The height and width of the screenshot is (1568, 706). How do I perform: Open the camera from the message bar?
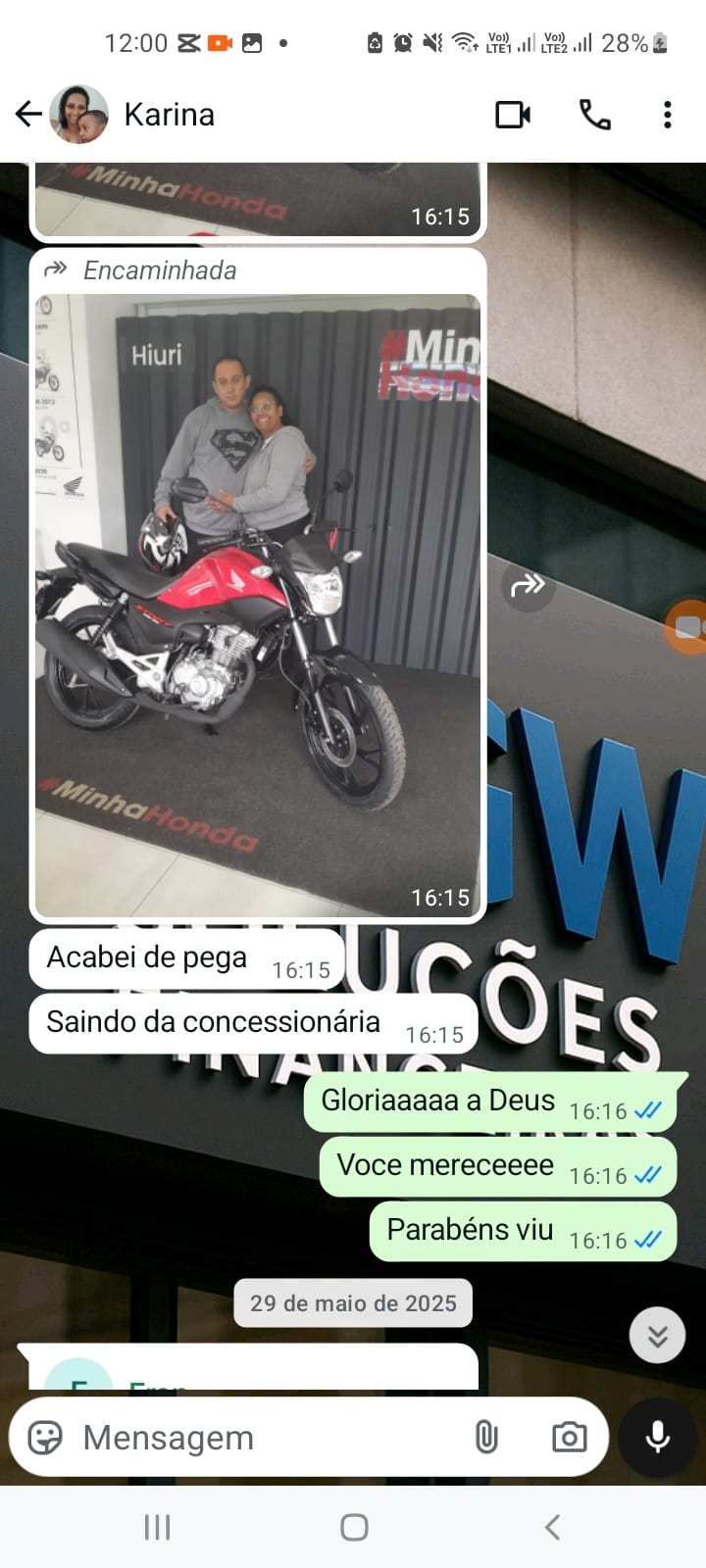(x=569, y=1437)
